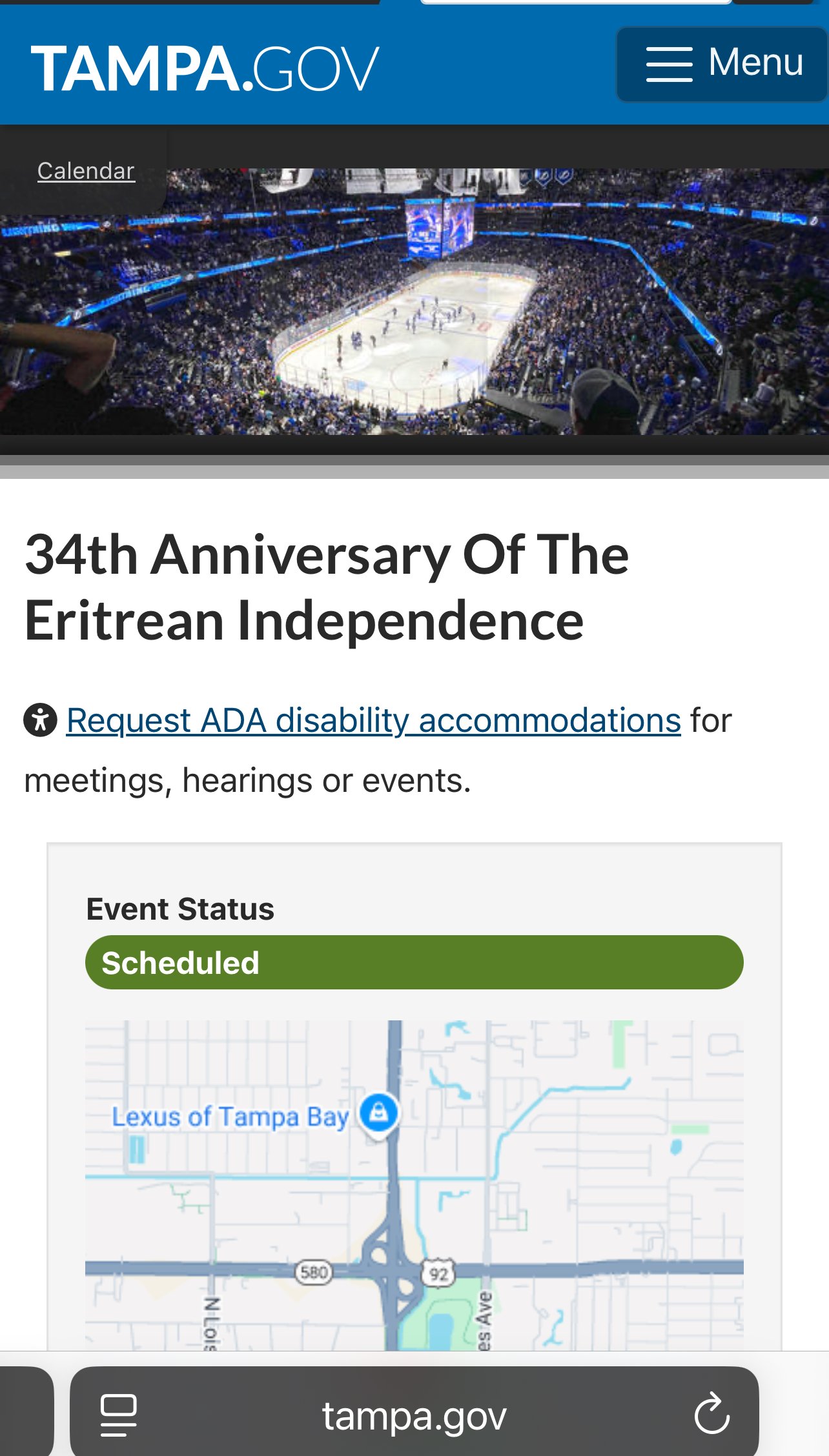The width and height of the screenshot is (829, 1456).
Task: Open Request ADA disability accommodations link
Action: [x=371, y=721]
